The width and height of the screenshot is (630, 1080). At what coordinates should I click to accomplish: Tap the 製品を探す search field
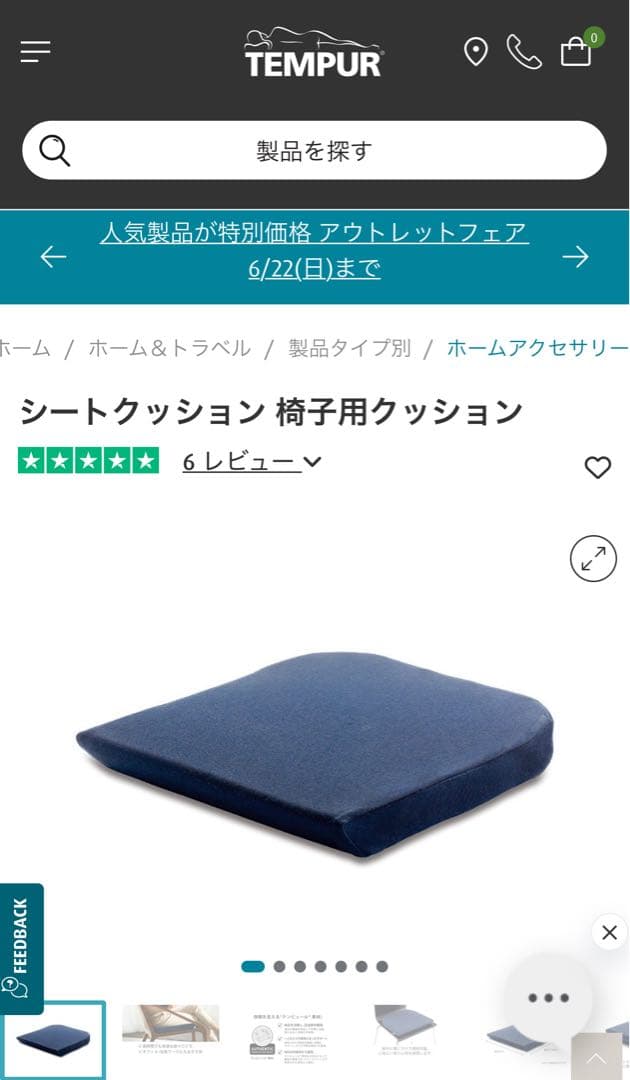(314, 151)
